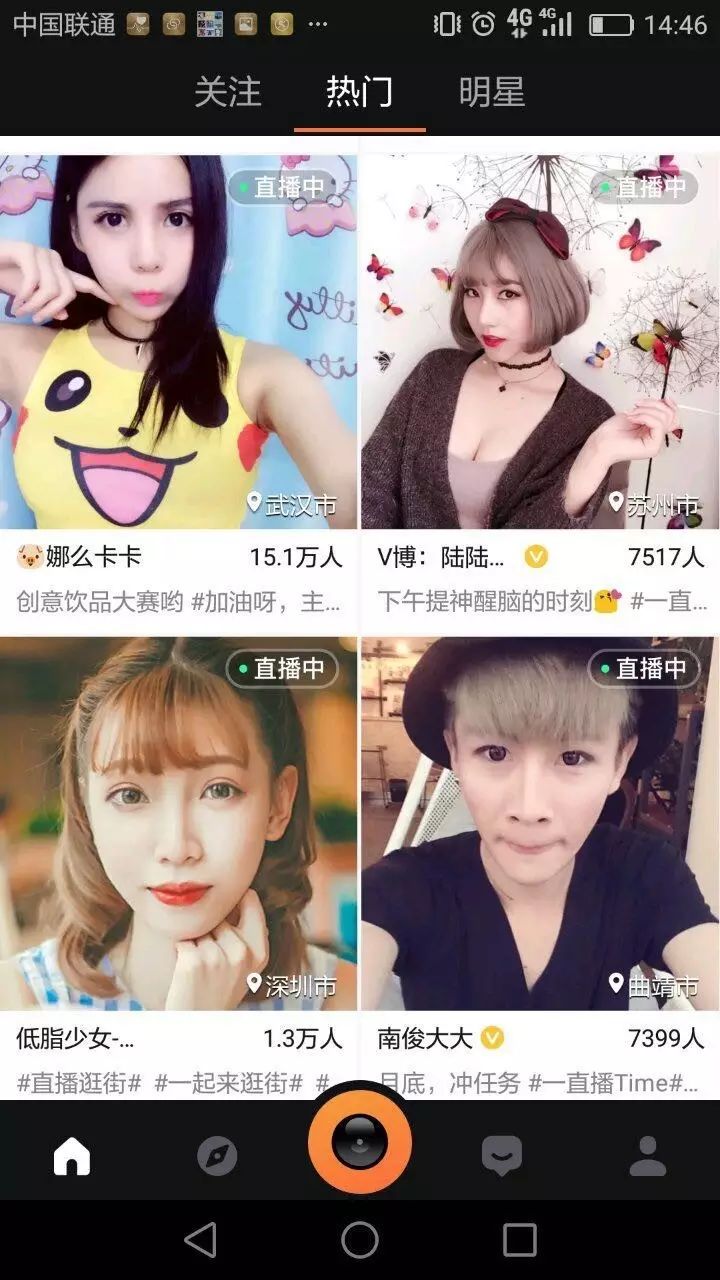Go to the home tab
Viewport: 720px width, 1280px height.
coord(72,1156)
